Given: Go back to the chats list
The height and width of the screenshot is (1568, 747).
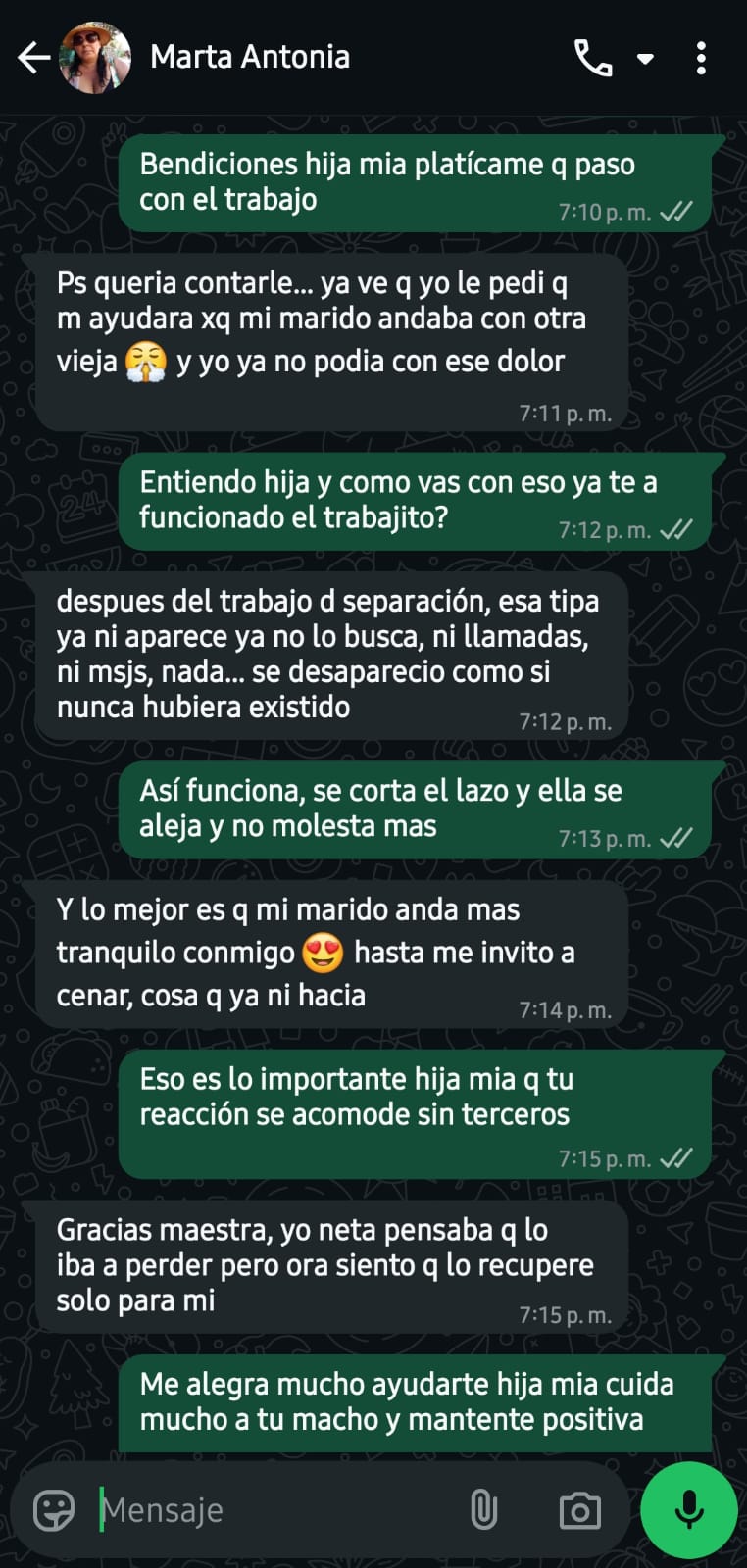Looking at the screenshot, I should click(x=33, y=58).
